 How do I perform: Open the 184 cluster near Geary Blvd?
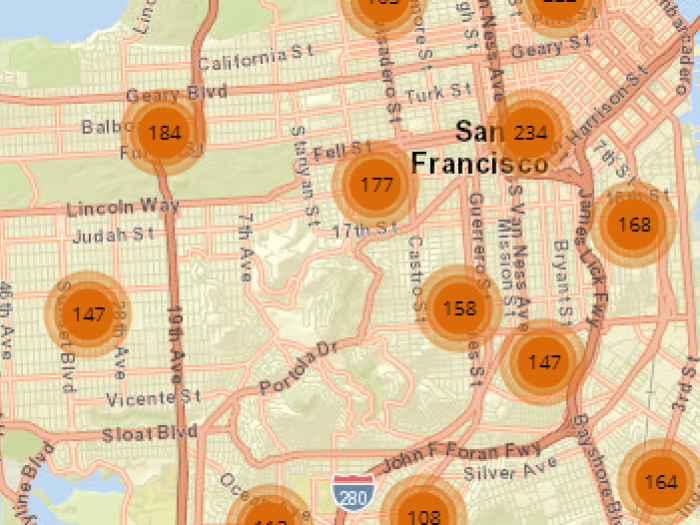tap(164, 133)
